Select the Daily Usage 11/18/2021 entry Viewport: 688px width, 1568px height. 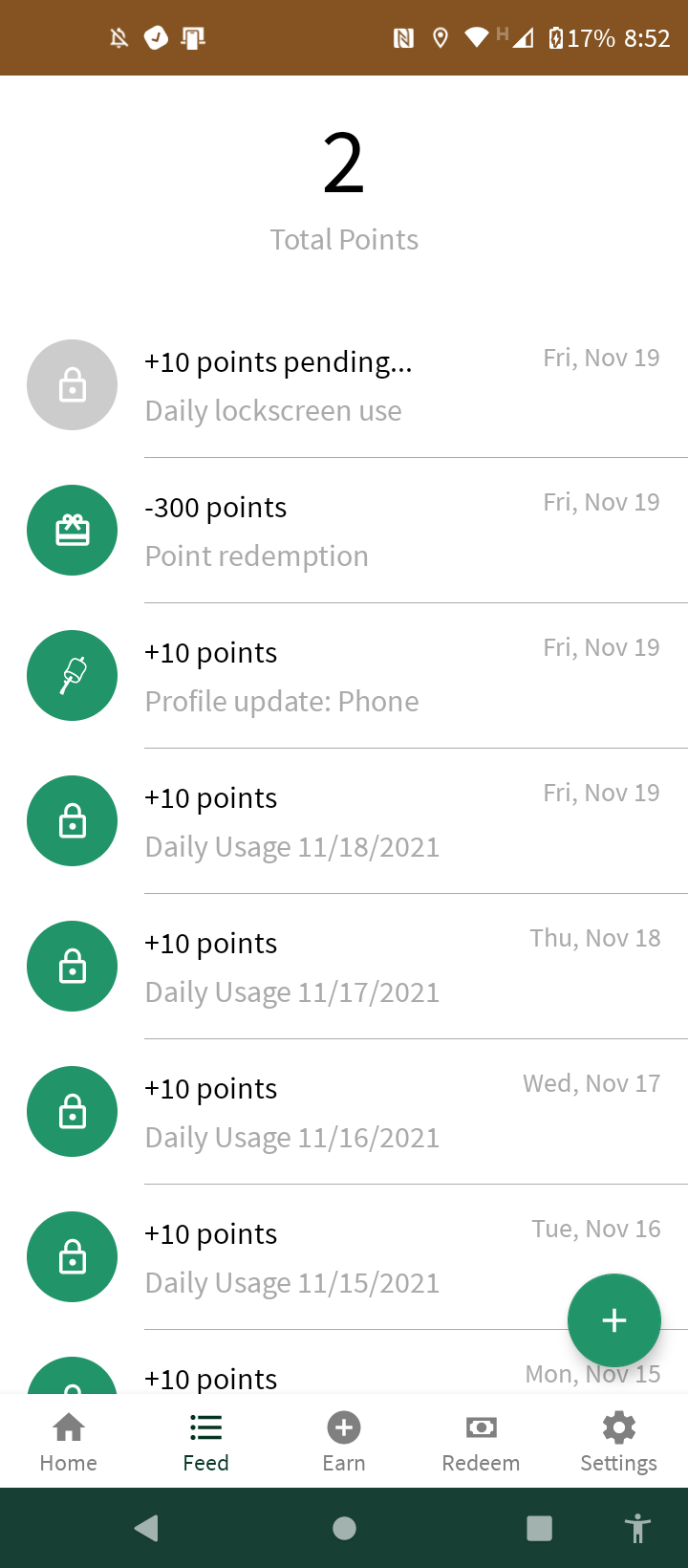(344, 821)
